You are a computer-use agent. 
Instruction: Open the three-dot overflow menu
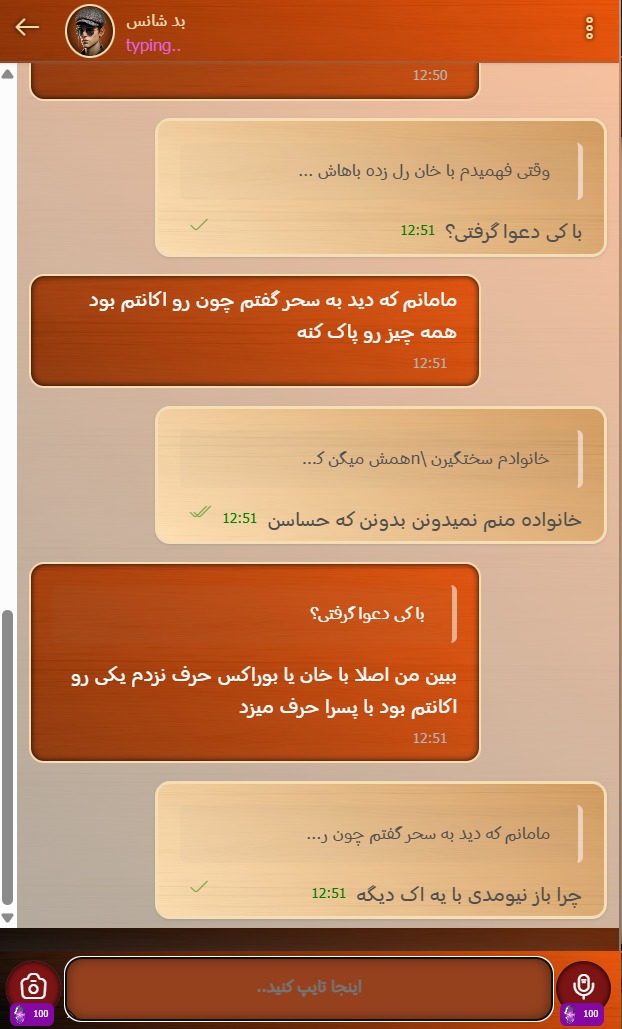coord(589,28)
